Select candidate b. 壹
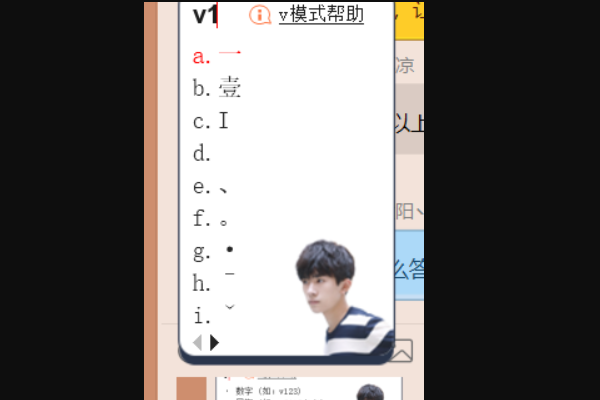The image size is (600, 400). [218, 89]
